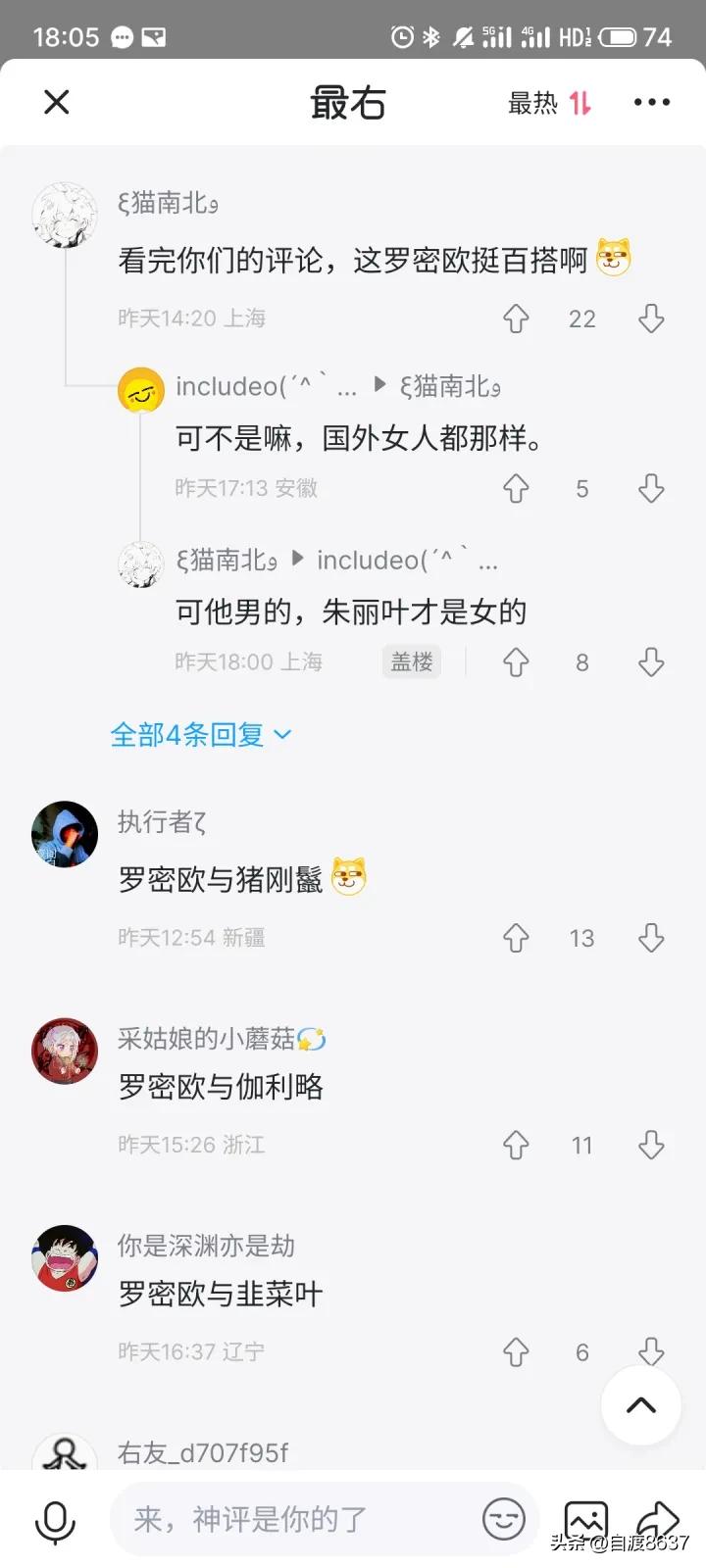Tap the scroll-to-top arrow button
Viewport: 706px width, 1568px height.
pos(641,1405)
